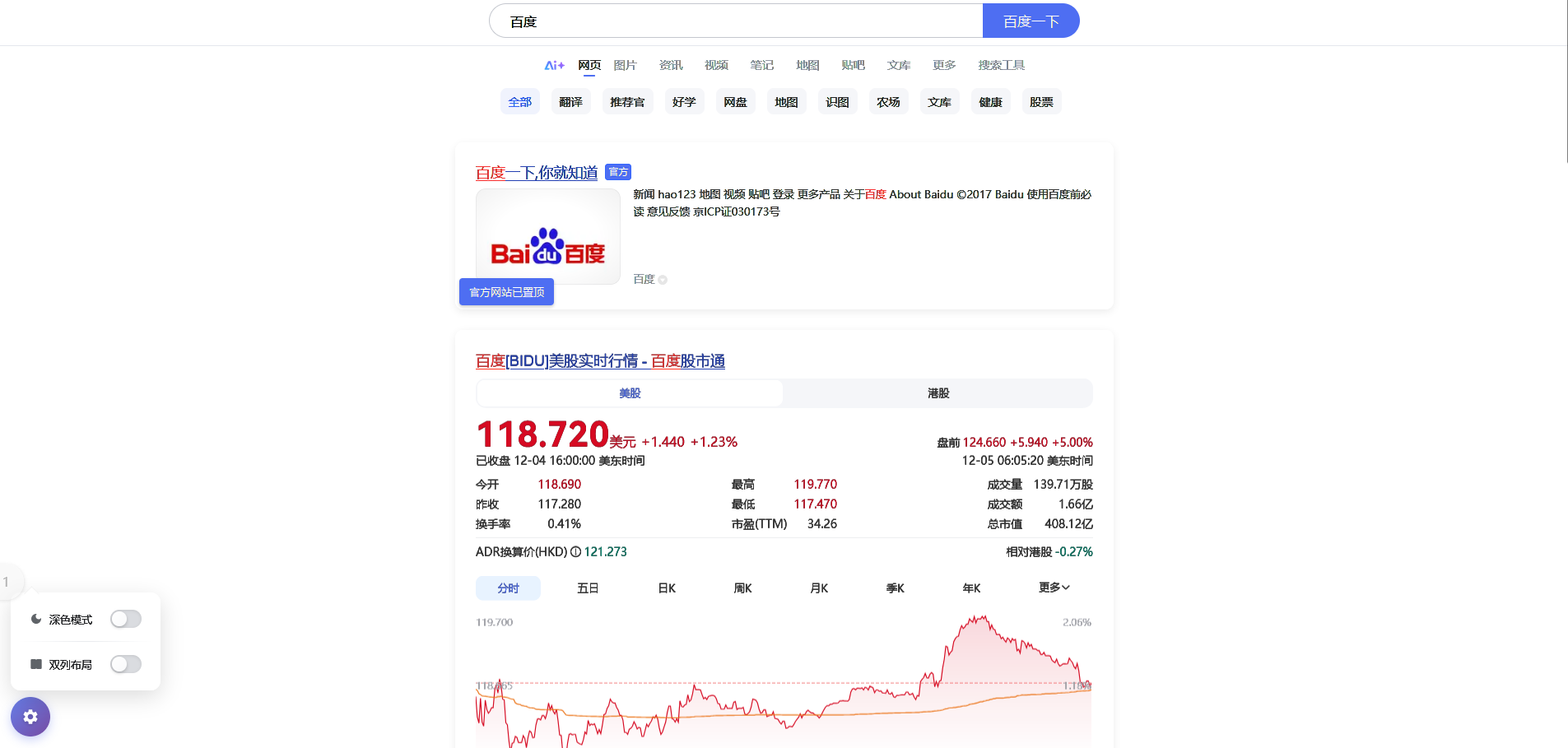The width and height of the screenshot is (1568, 748).
Task: Select the 股票 chip
Action: [x=1041, y=102]
